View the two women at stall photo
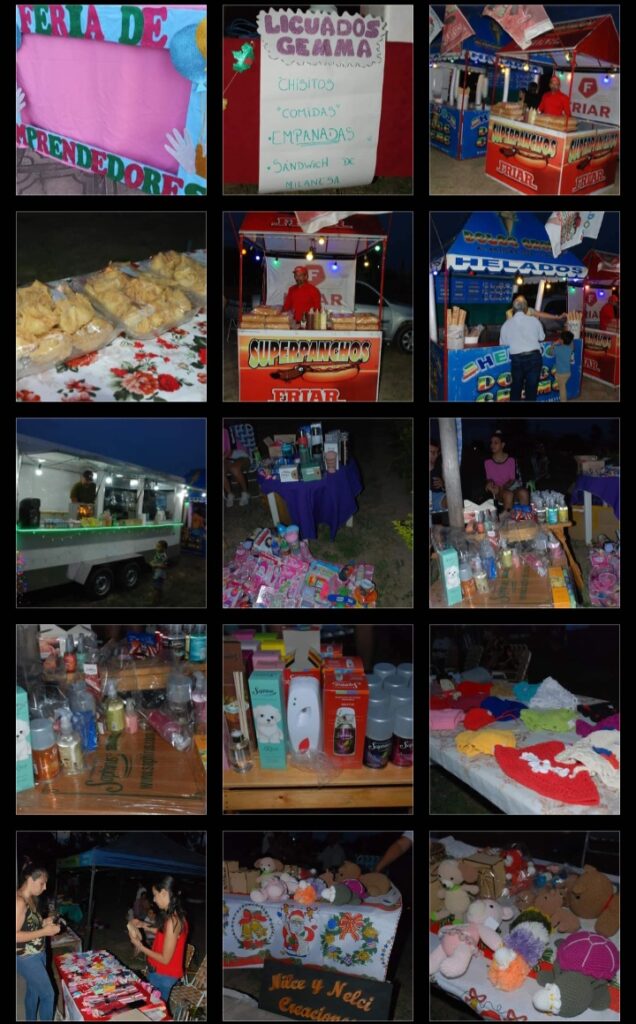This screenshot has height=1024, width=636. pos(111,925)
